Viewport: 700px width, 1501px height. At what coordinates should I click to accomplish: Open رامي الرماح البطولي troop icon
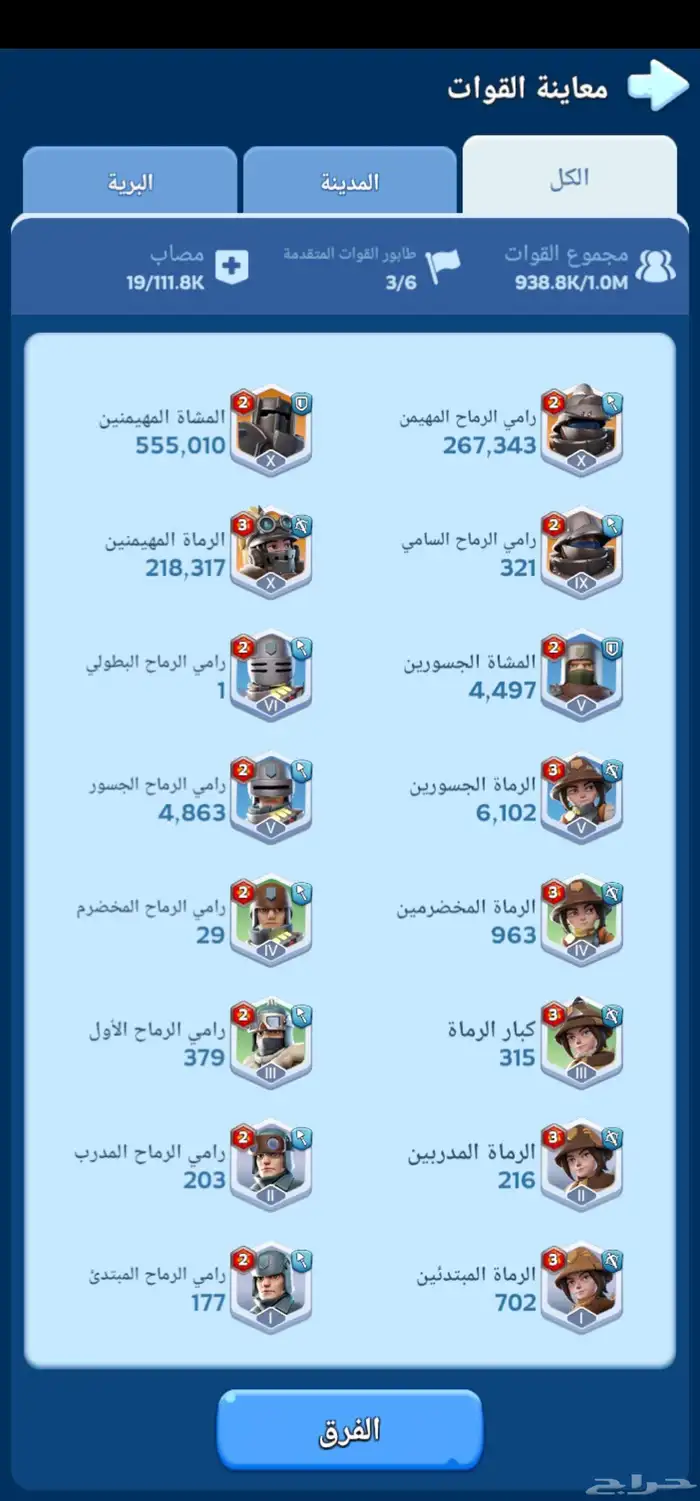272,675
